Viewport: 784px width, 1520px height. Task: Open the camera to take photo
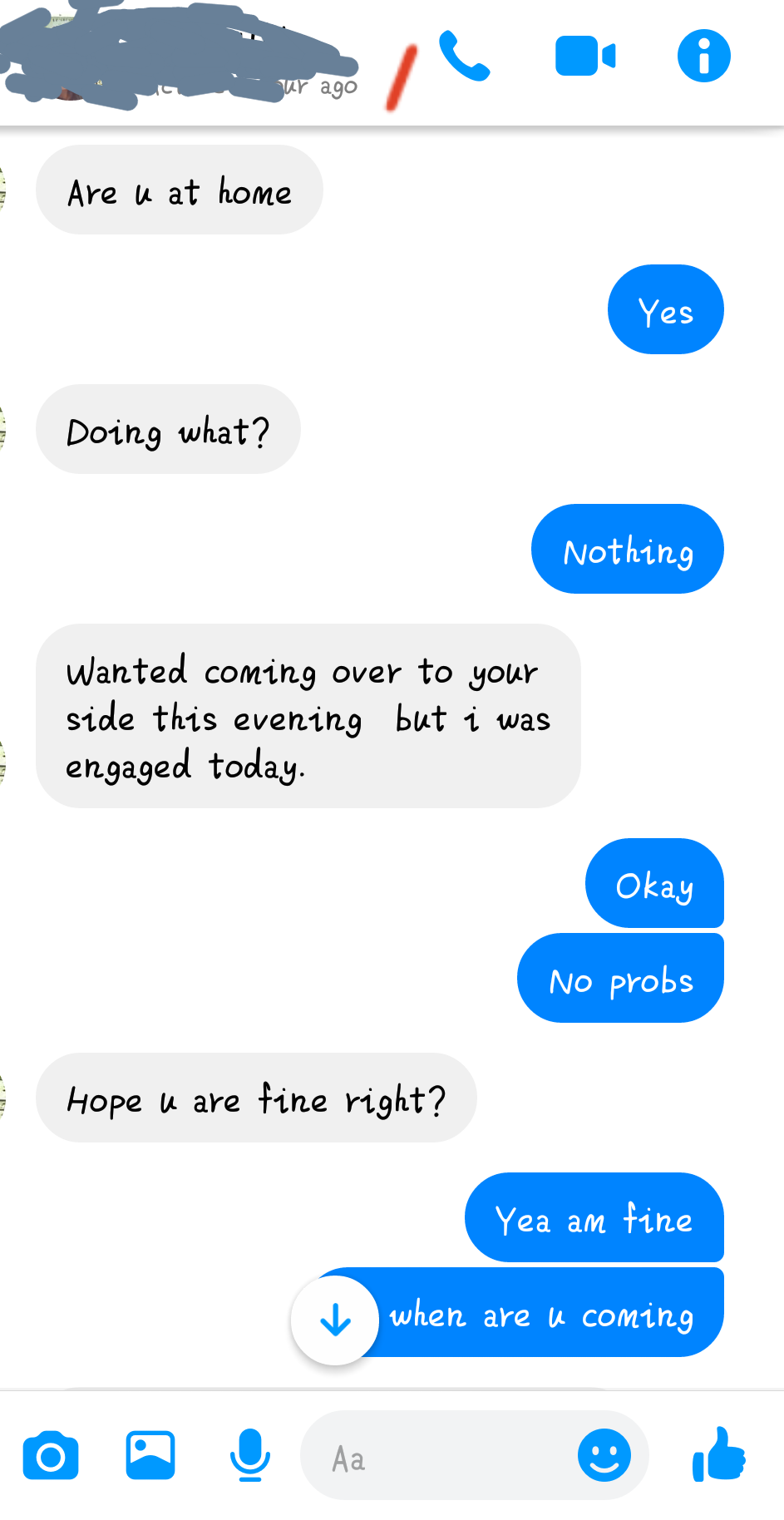(51, 1456)
